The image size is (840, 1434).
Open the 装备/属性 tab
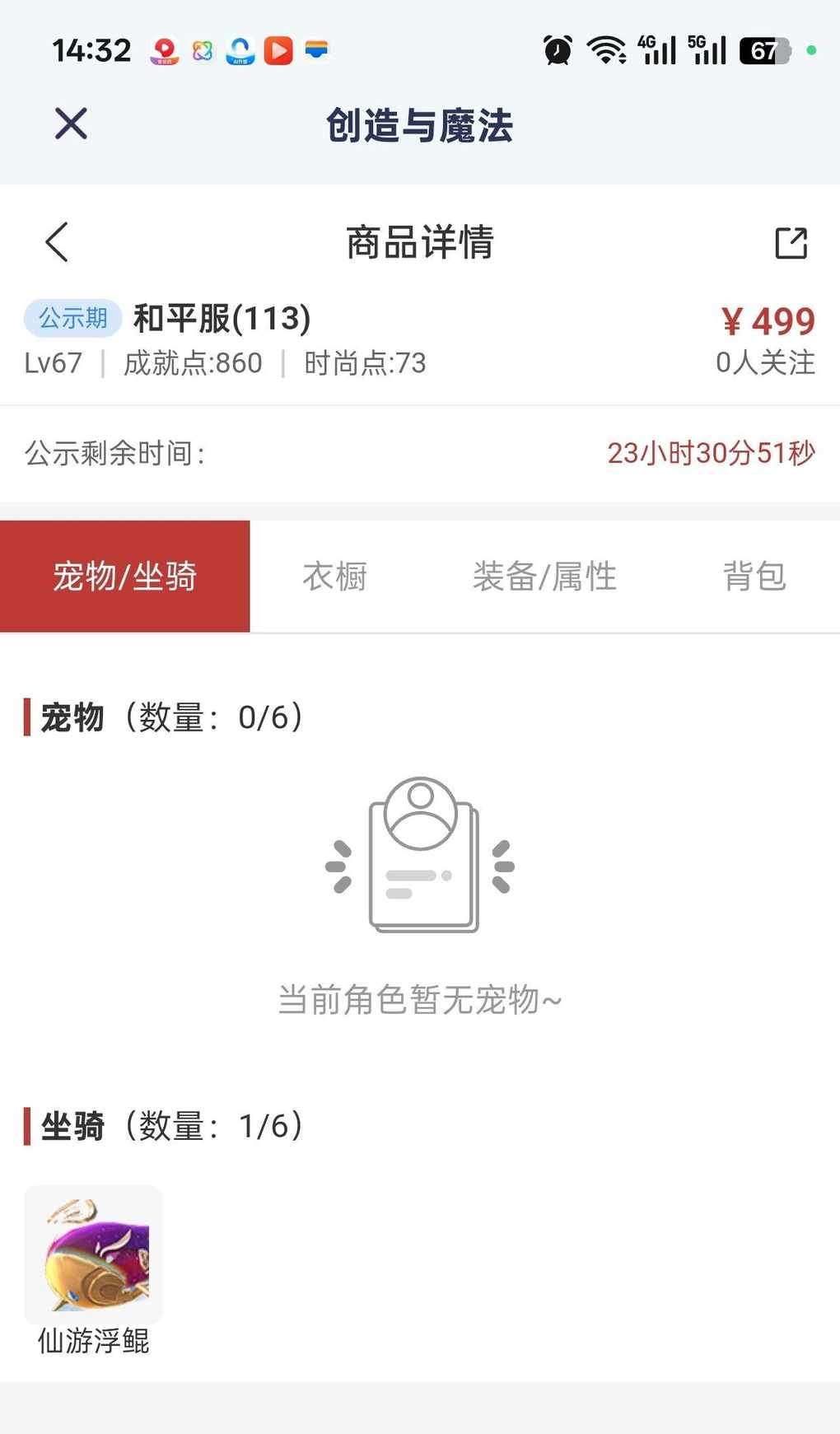pyautogui.click(x=544, y=577)
